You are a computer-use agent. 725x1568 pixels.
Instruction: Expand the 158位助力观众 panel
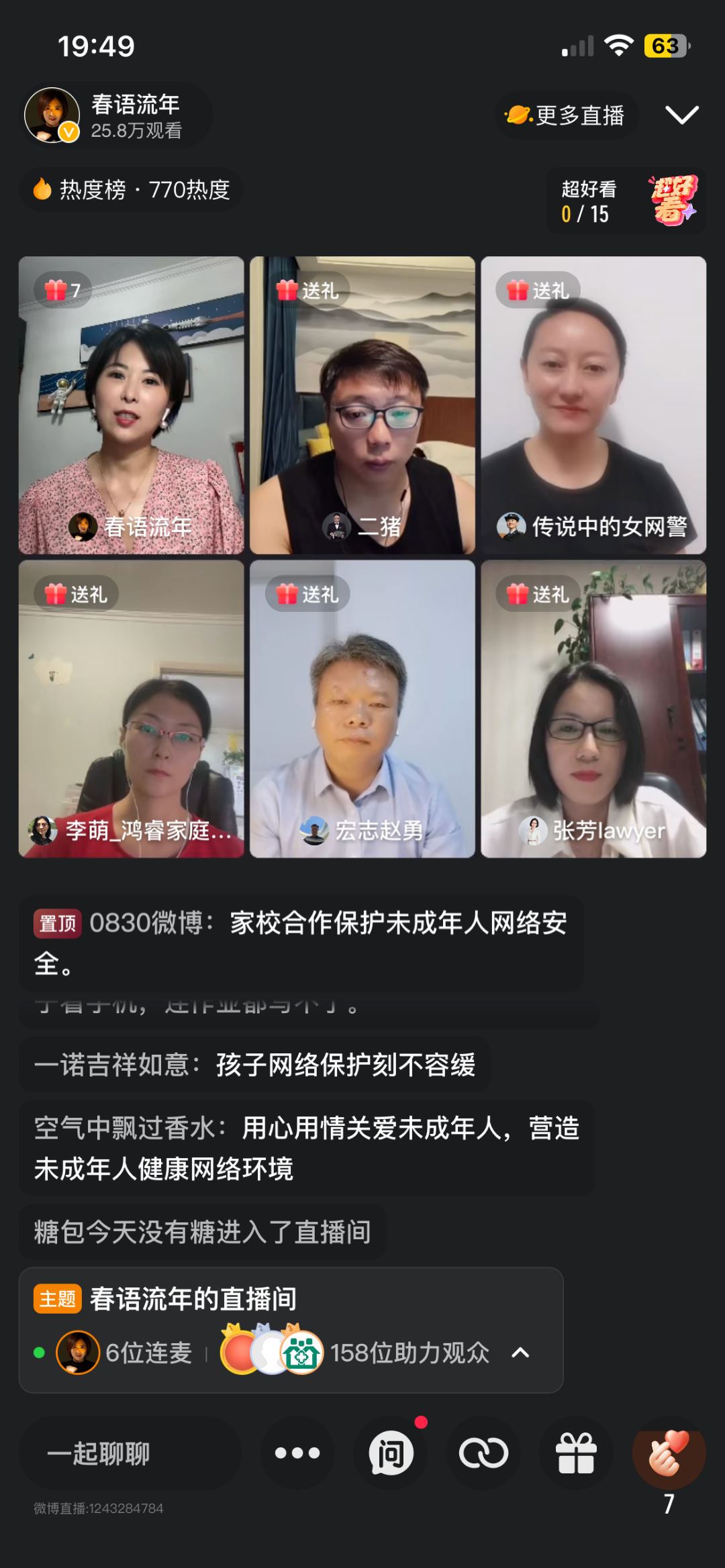pyautogui.click(x=520, y=1353)
